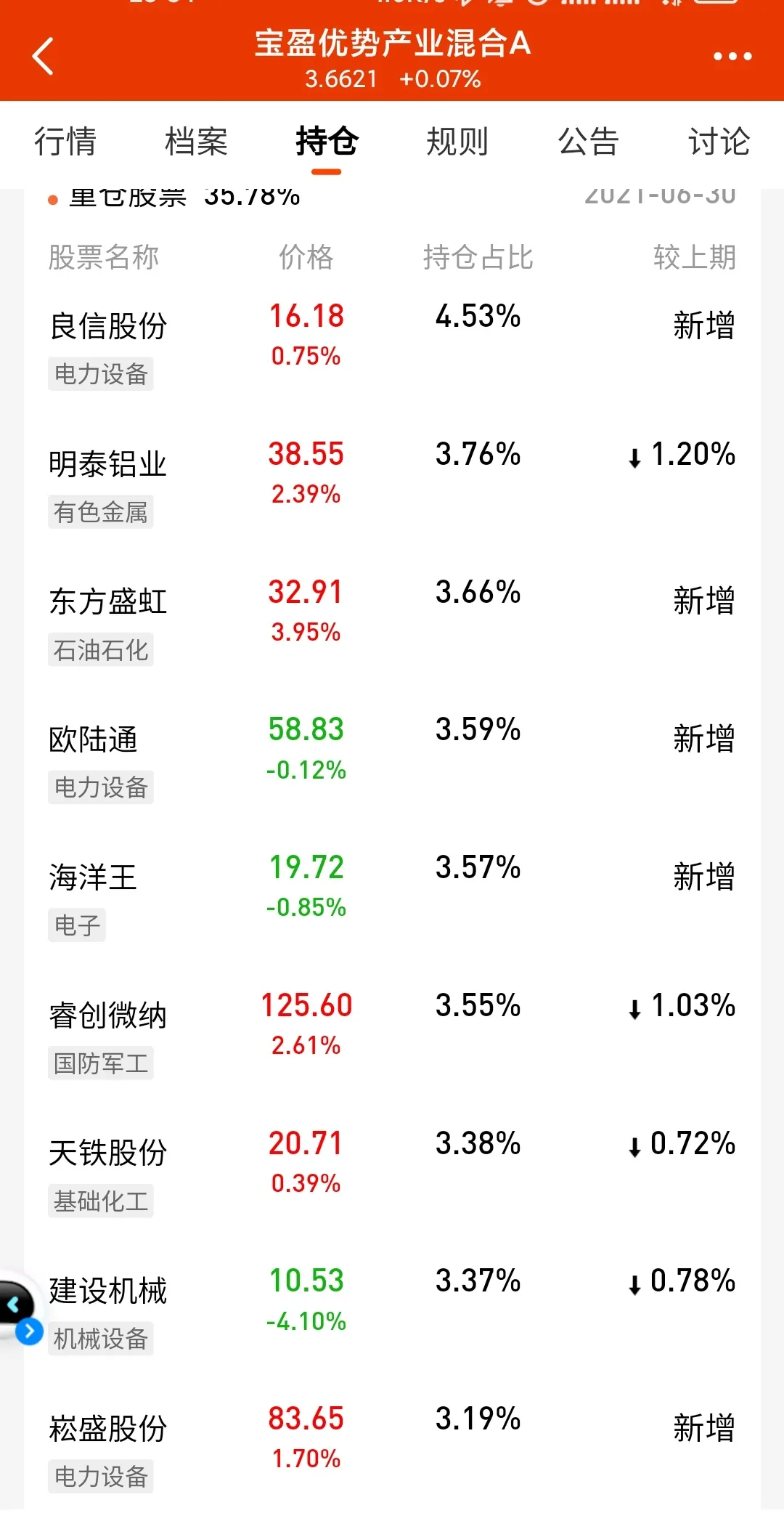
Task: Open the 讨论 tab
Action: coord(719,142)
